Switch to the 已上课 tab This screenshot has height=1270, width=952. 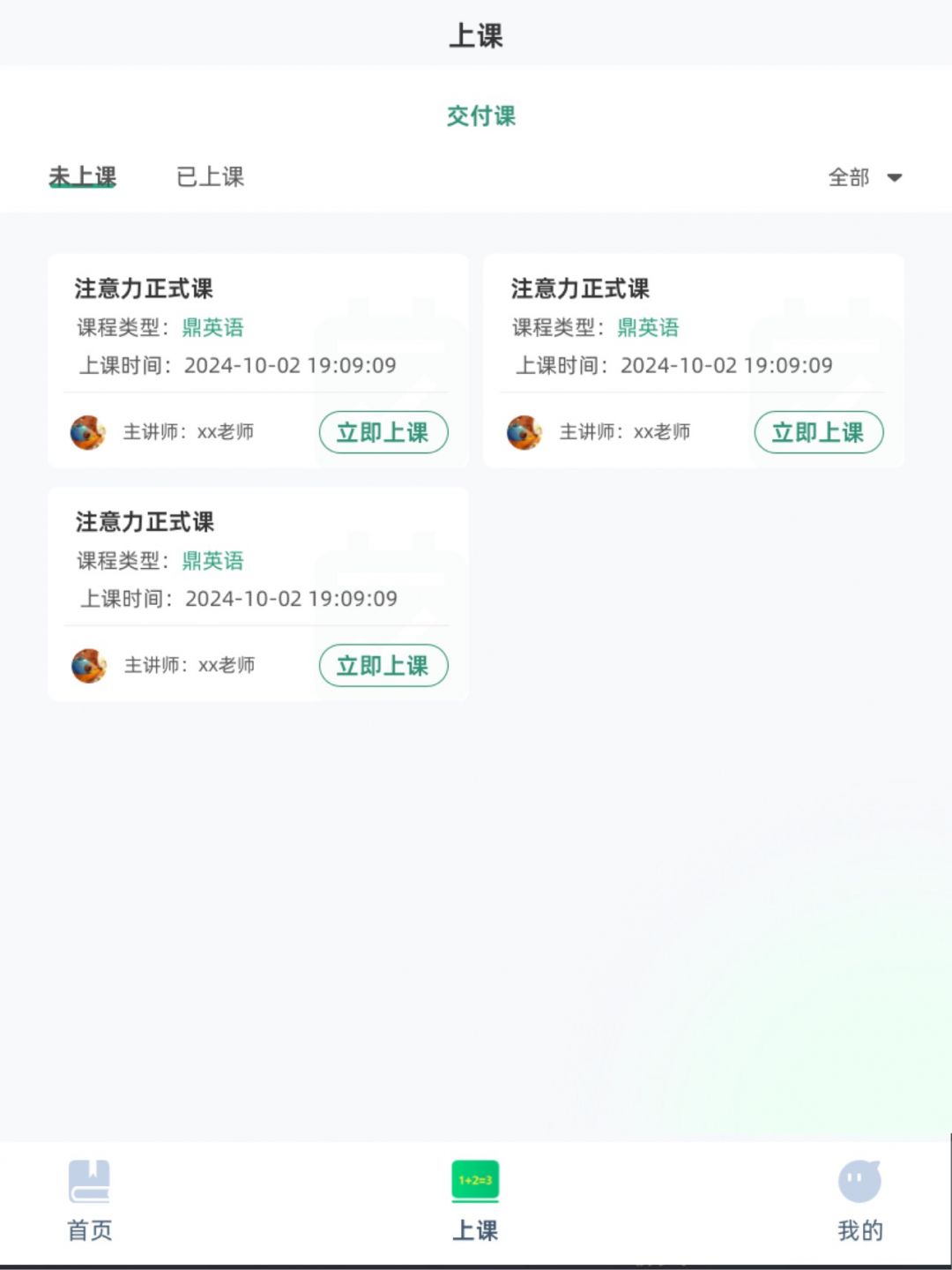pos(210,176)
